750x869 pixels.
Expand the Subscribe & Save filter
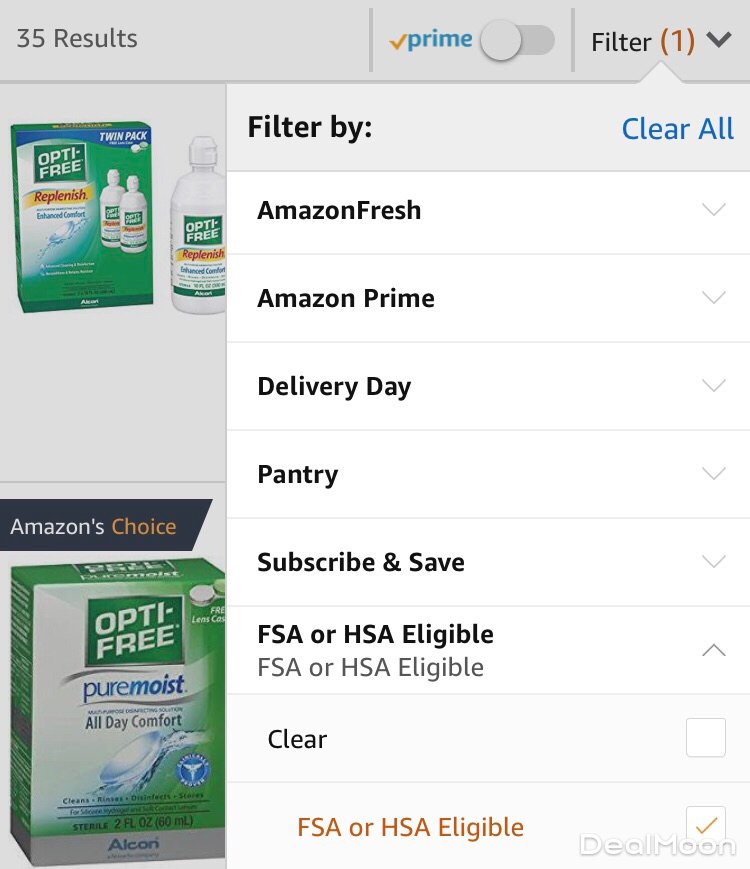tap(488, 563)
